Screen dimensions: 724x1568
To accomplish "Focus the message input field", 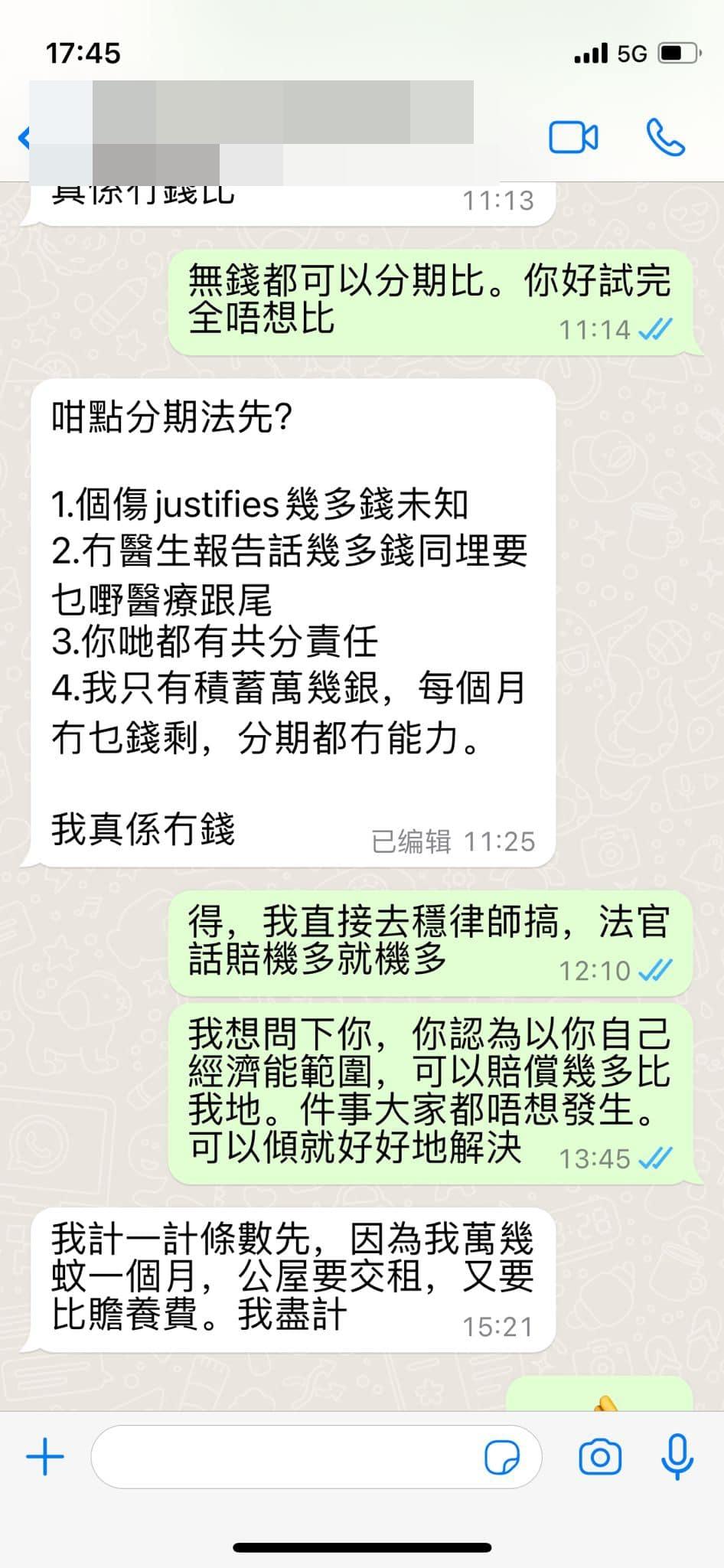I will click(x=283, y=1456).
